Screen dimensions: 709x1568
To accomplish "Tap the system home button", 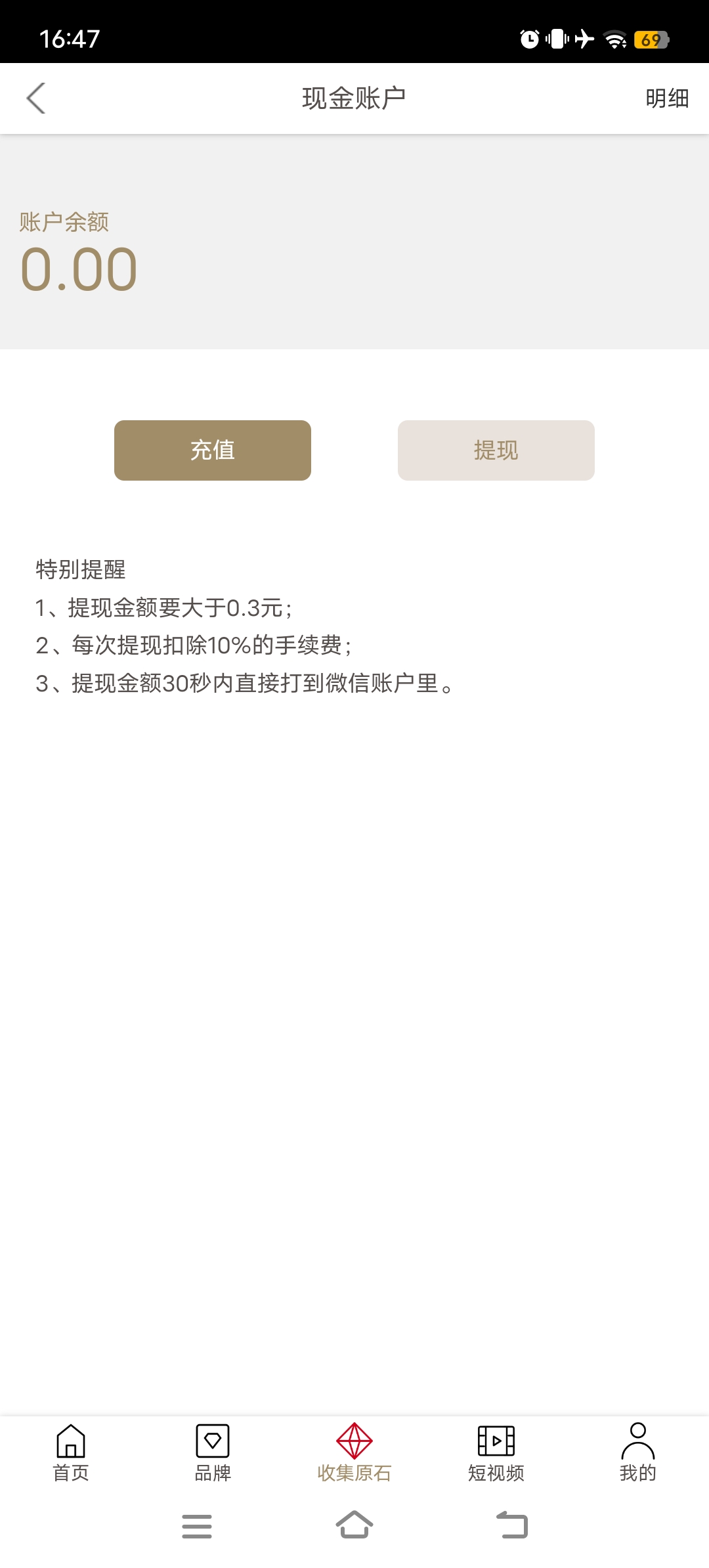I will point(354,1525).
